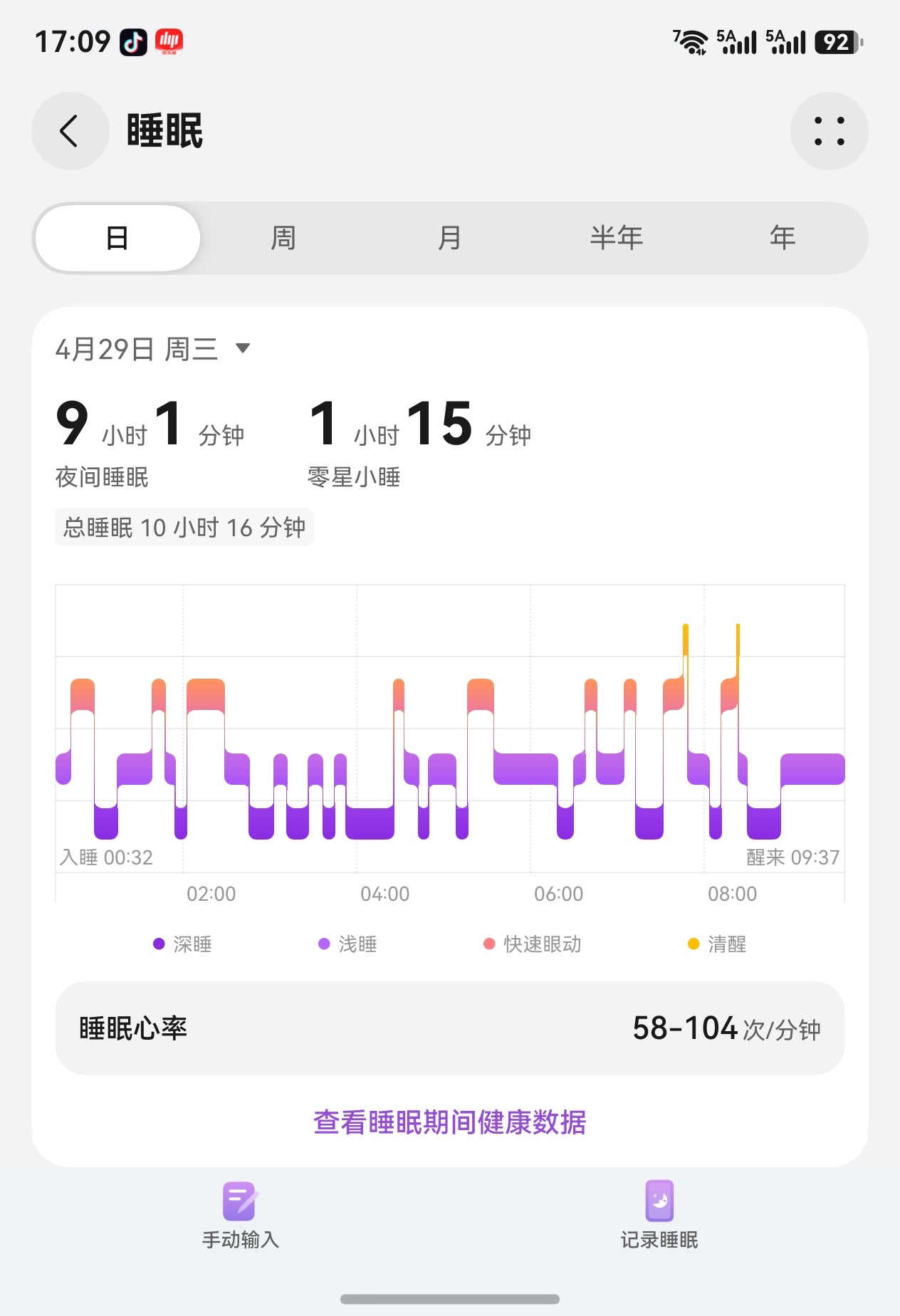Toggle the 日 view tab
The height and width of the screenshot is (1316, 900).
point(117,238)
